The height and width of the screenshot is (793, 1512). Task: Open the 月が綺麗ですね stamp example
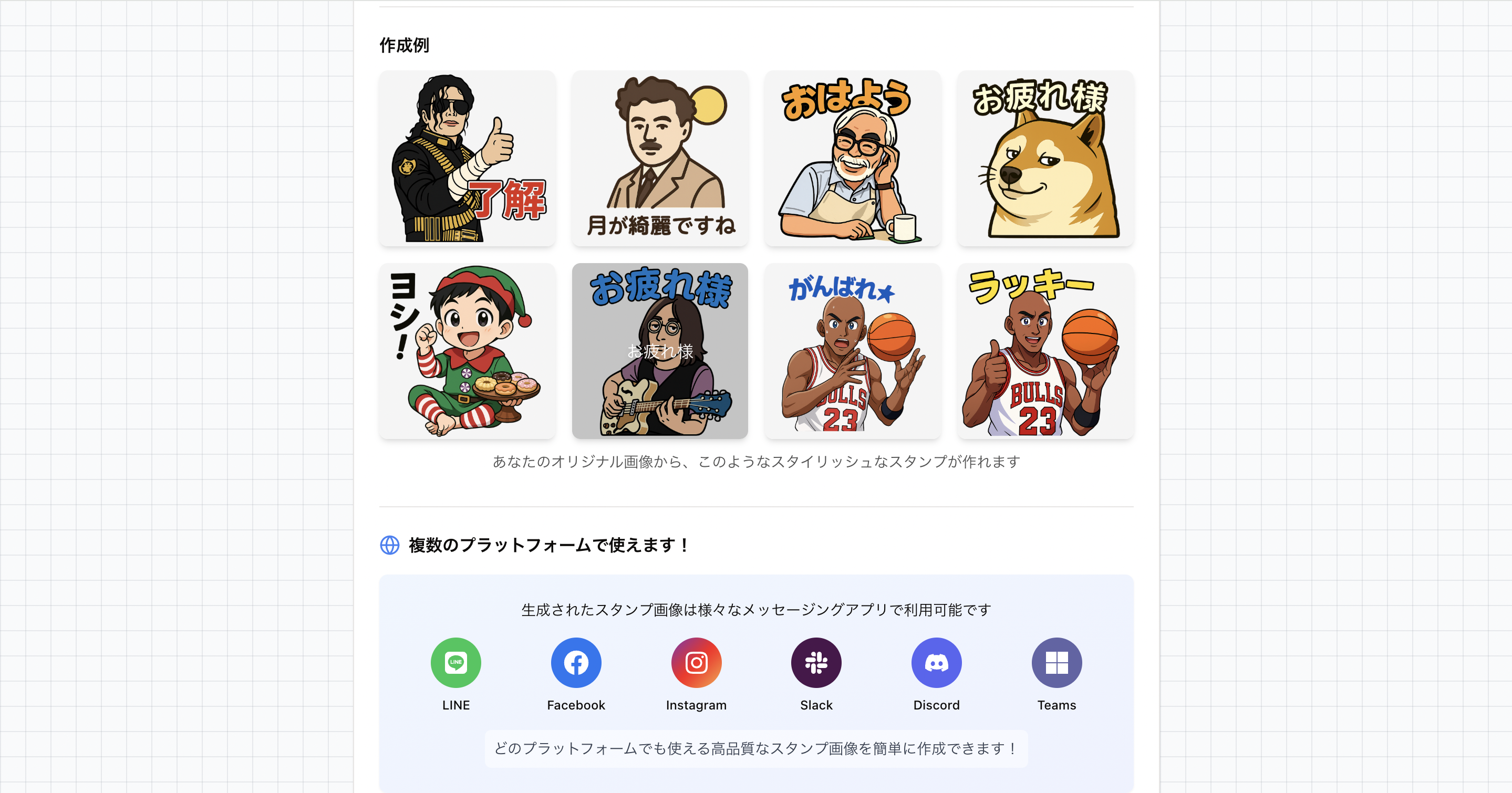pos(660,159)
